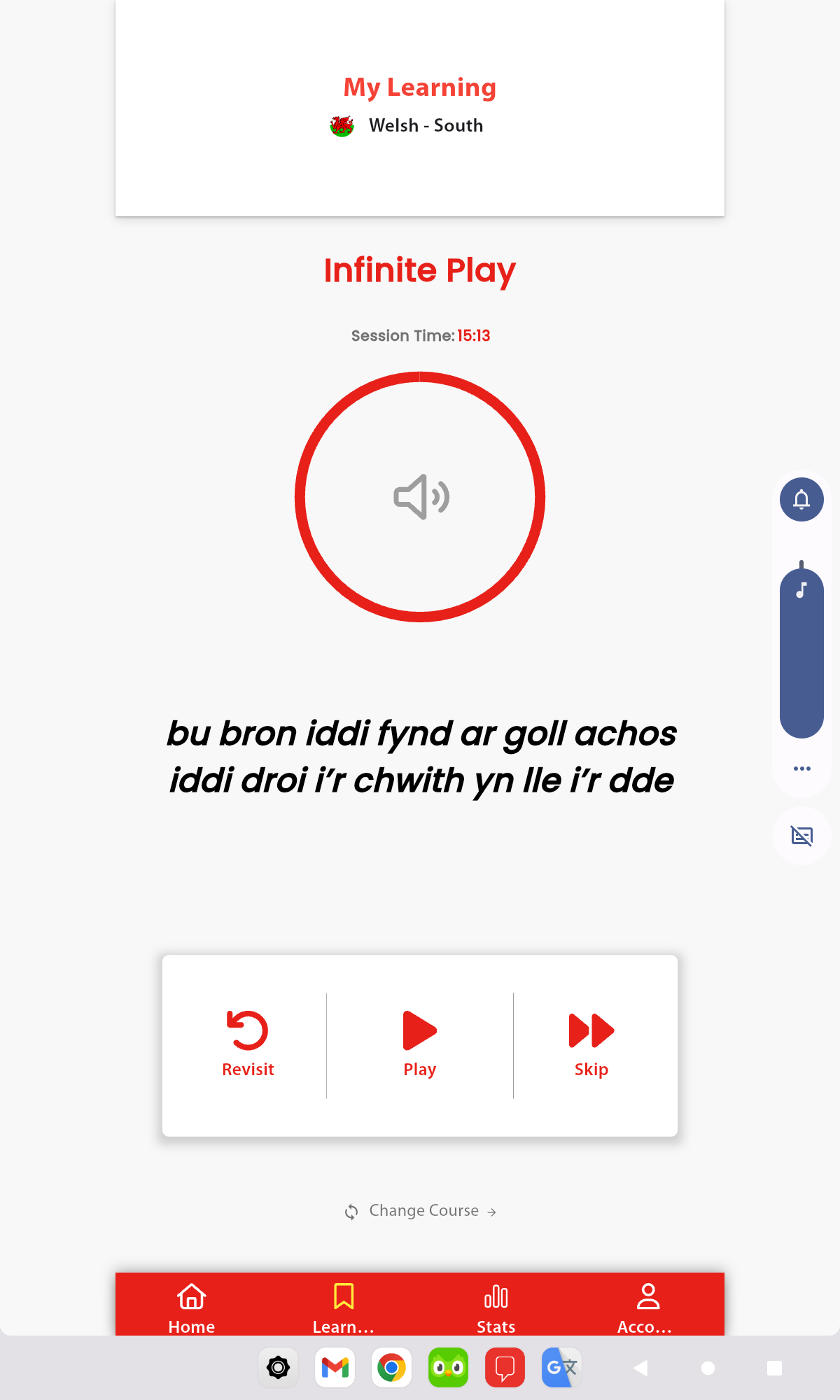Open Settings from the taskbar
This screenshot has height=1400, width=840.
tap(278, 1367)
